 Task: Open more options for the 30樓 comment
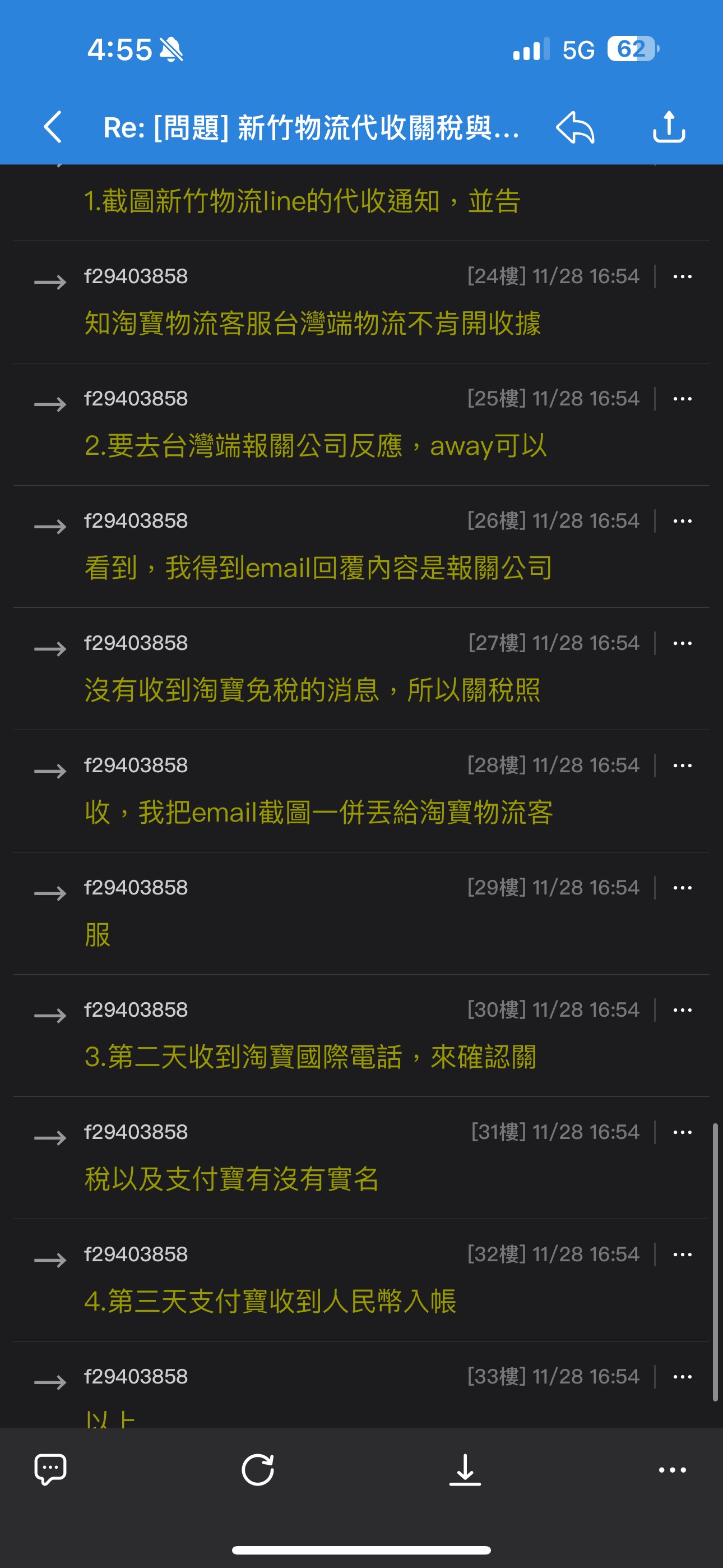coord(682,1011)
